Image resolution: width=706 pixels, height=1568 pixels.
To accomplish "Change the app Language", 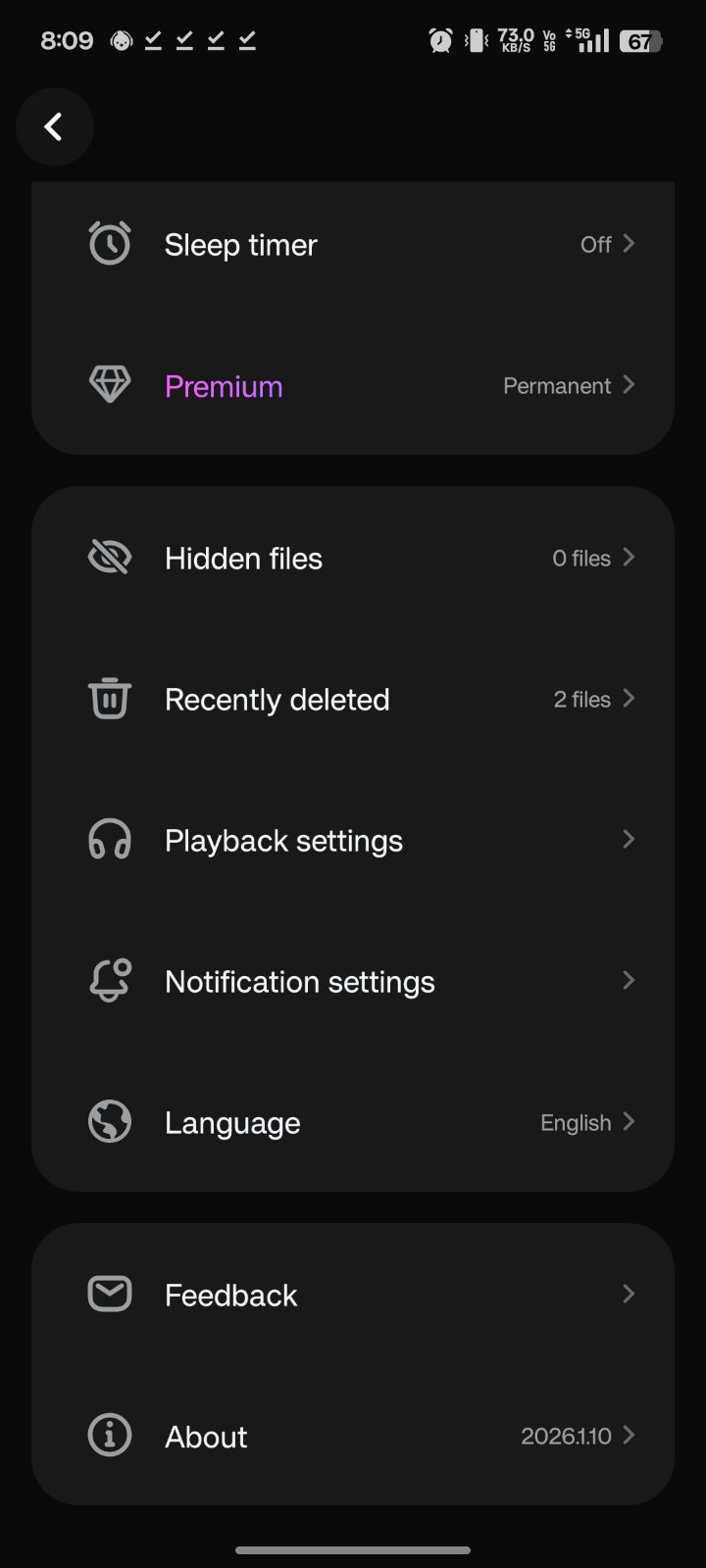I will (353, 1123).
